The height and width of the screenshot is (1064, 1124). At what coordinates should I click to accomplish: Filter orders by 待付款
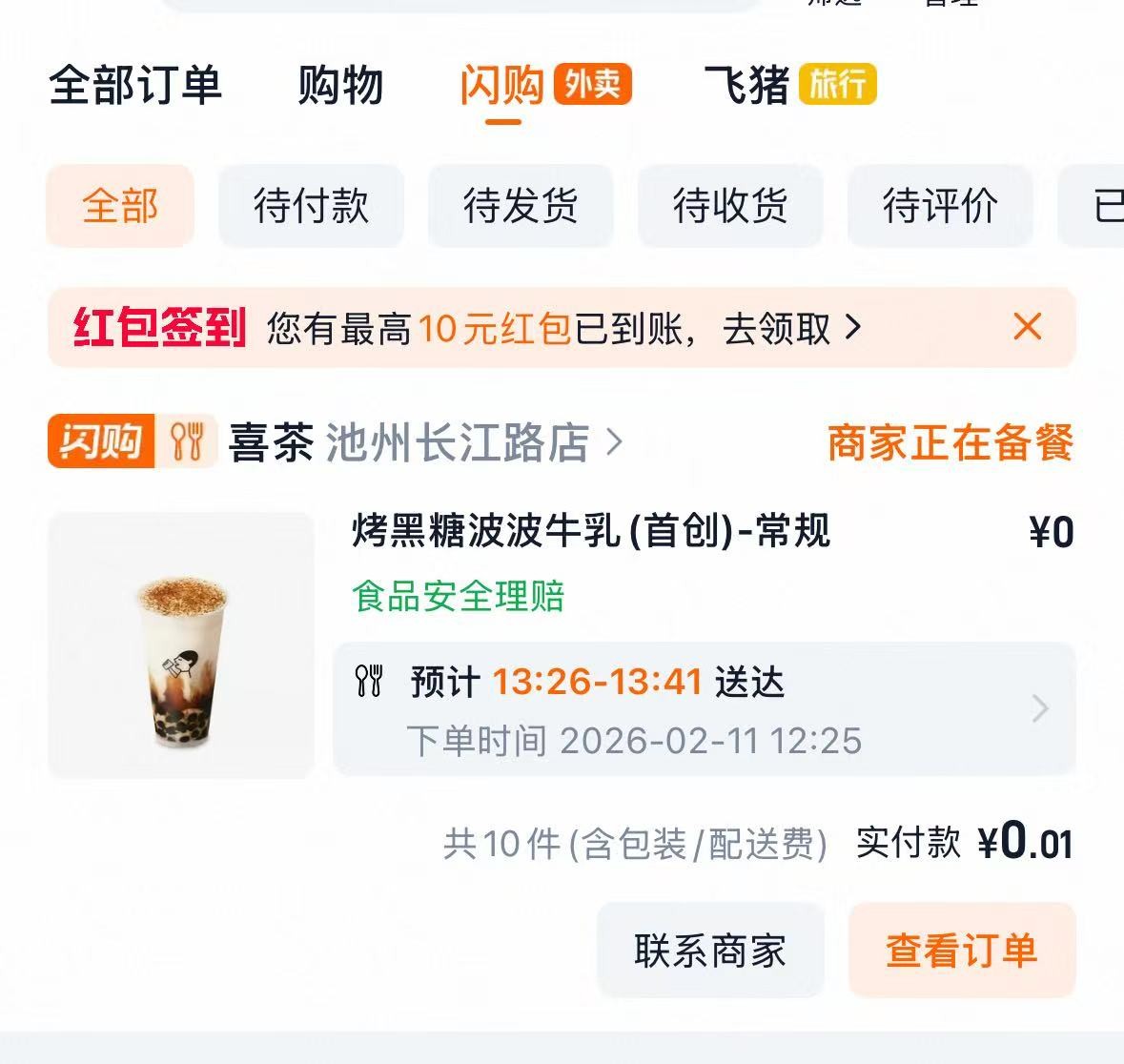pos(311,206)
